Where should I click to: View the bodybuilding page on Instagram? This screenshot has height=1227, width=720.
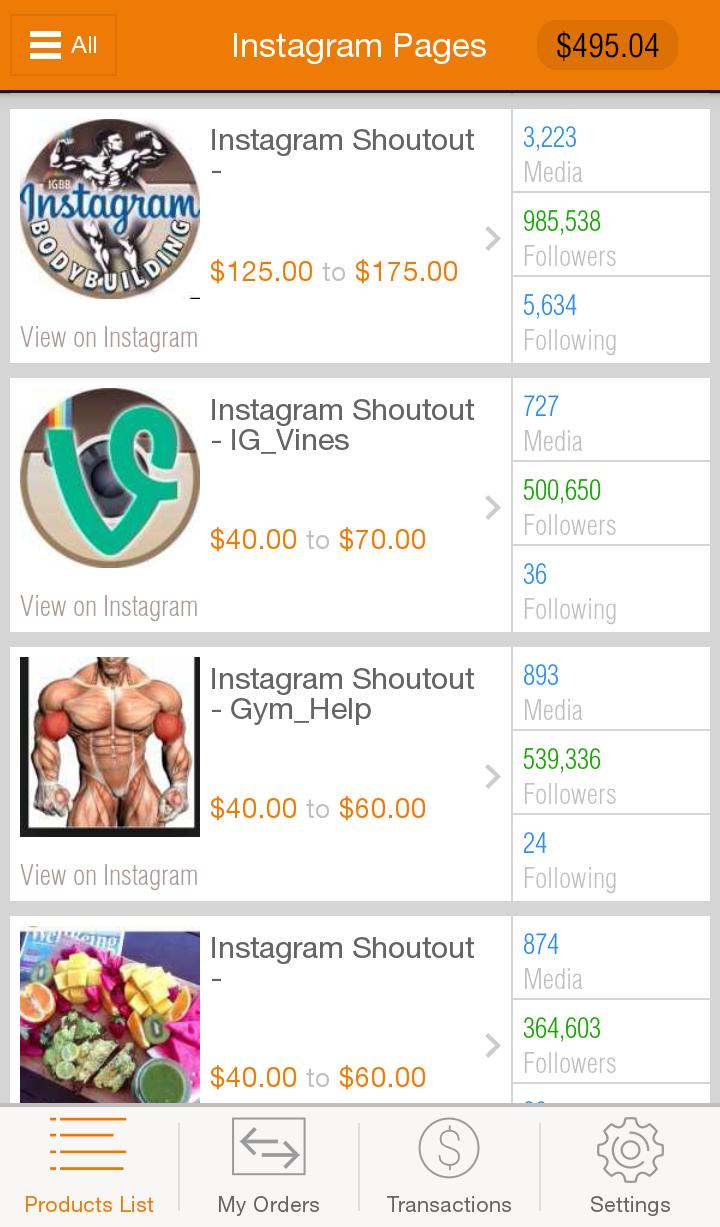(109, 338)
